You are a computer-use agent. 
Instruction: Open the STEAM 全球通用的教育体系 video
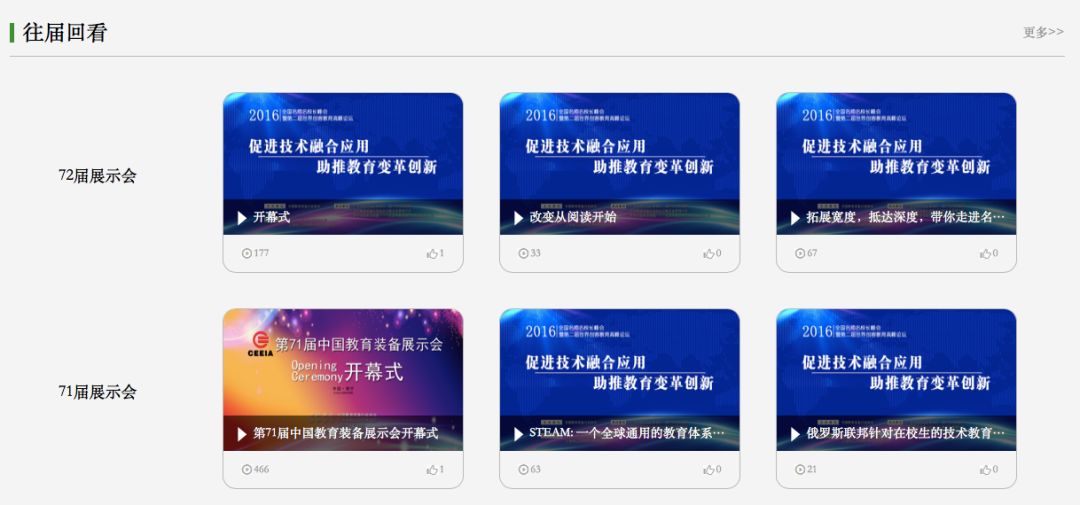point(619,380)
